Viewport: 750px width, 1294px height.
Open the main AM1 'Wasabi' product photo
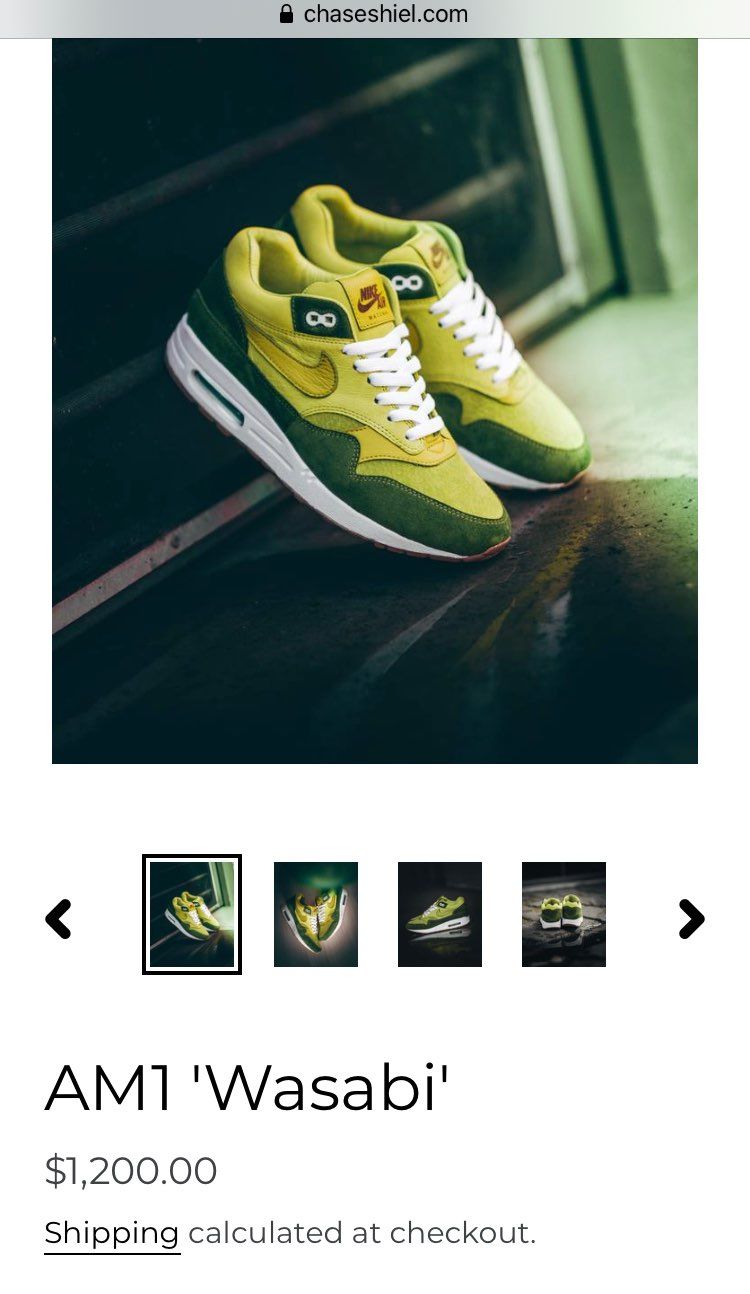coord(375,400)
